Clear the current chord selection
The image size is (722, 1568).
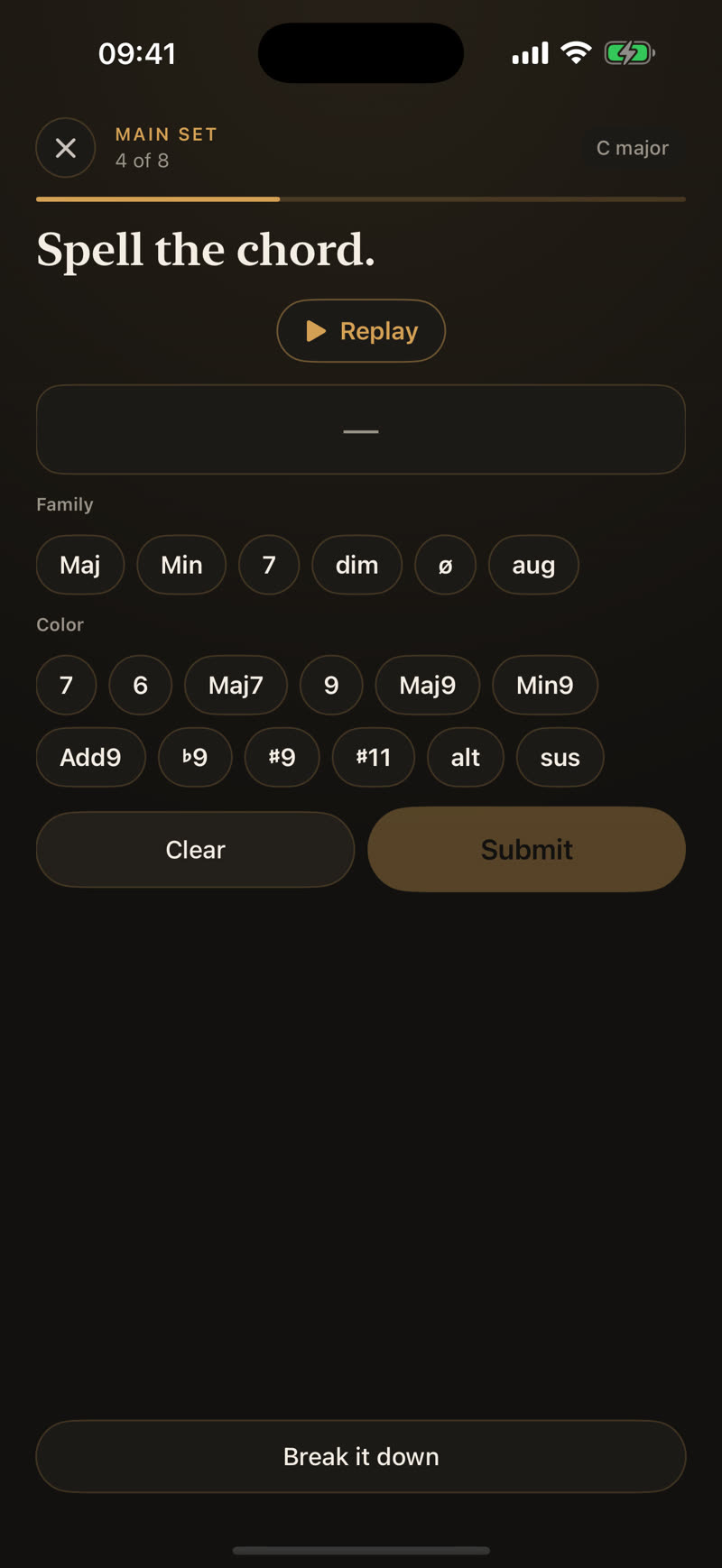(x=195, y=849)
